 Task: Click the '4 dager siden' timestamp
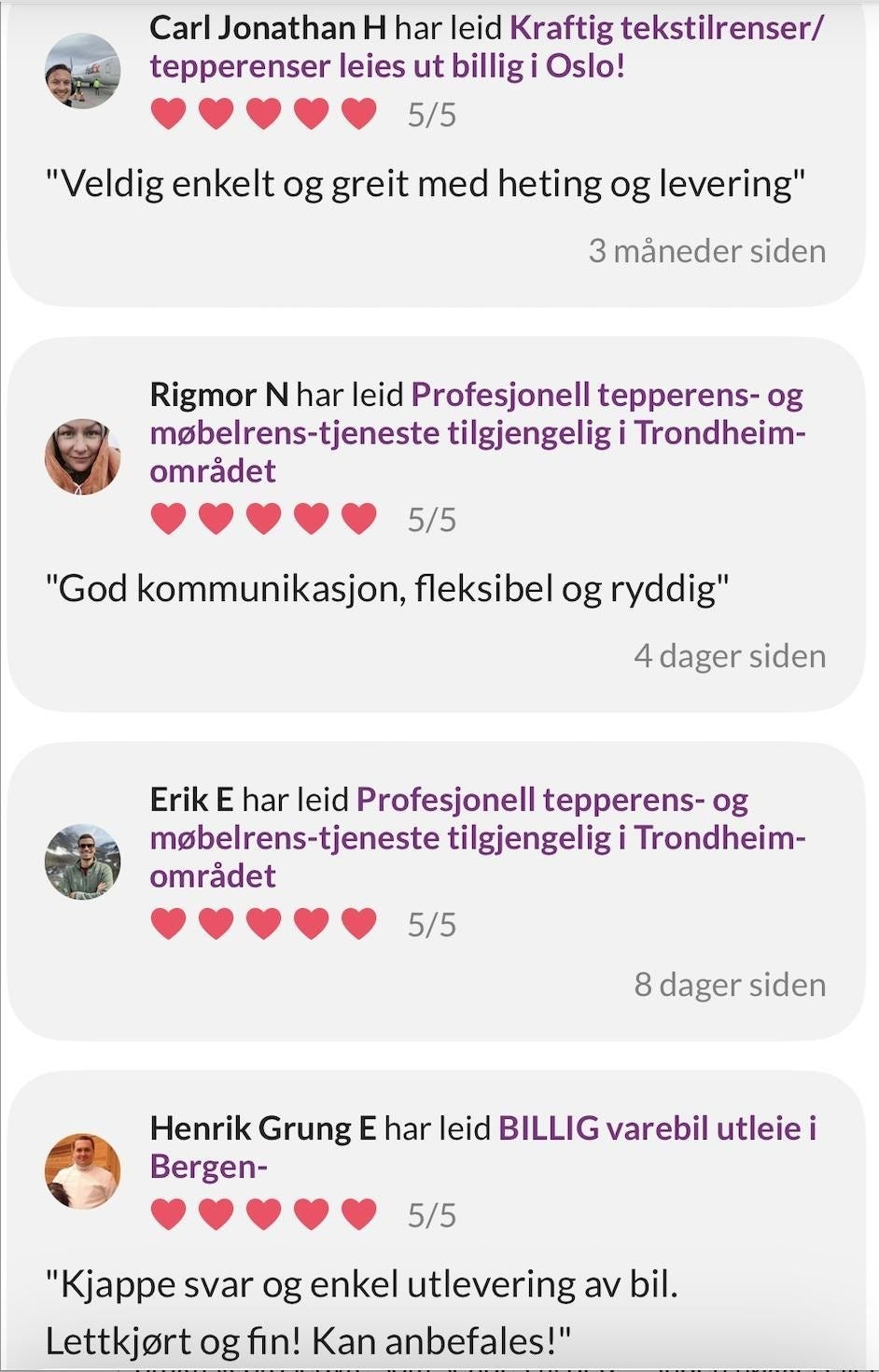pyautogui.click(x=729, y=655)
